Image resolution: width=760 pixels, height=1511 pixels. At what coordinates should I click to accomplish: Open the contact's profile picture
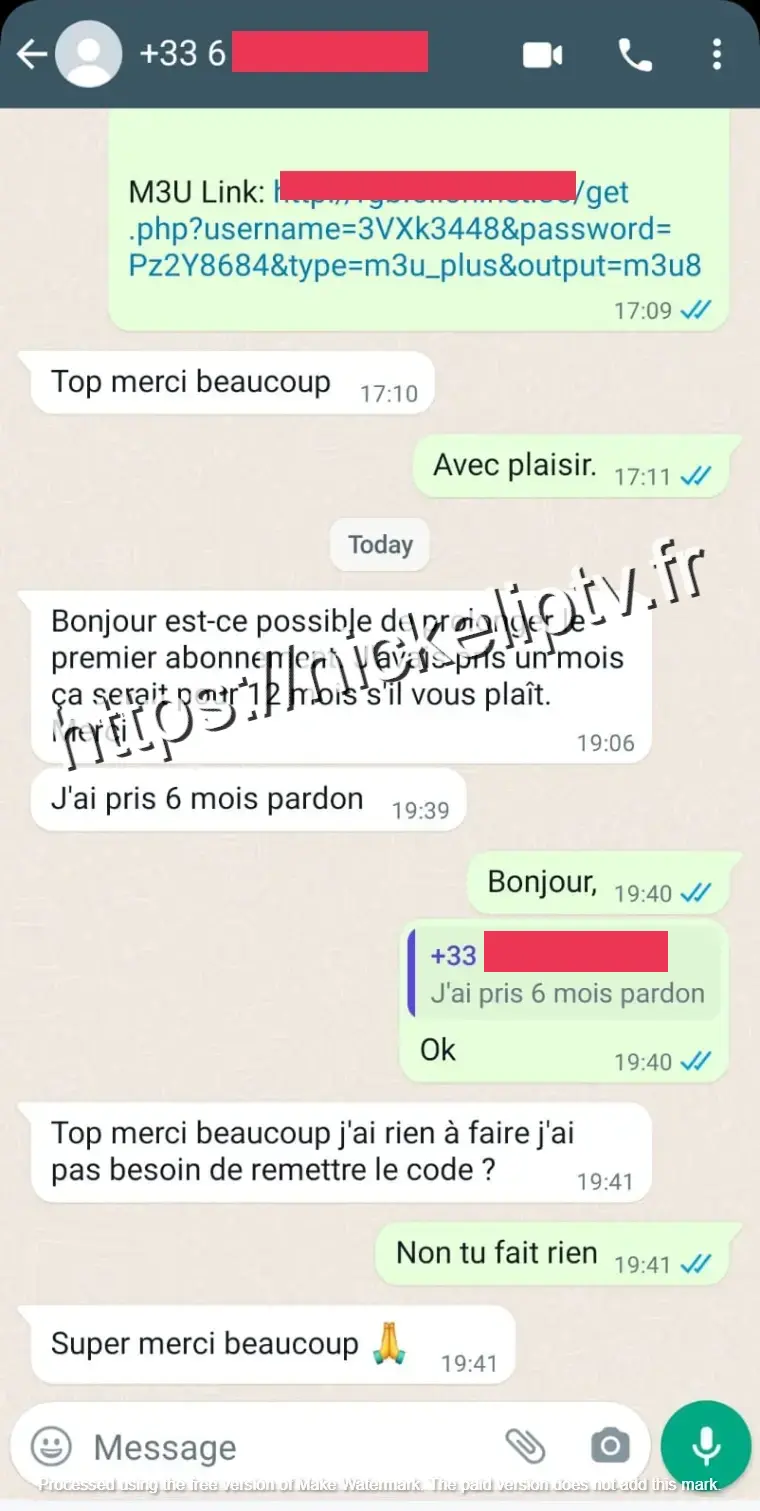pyautogui.click(x=88, y=54)
